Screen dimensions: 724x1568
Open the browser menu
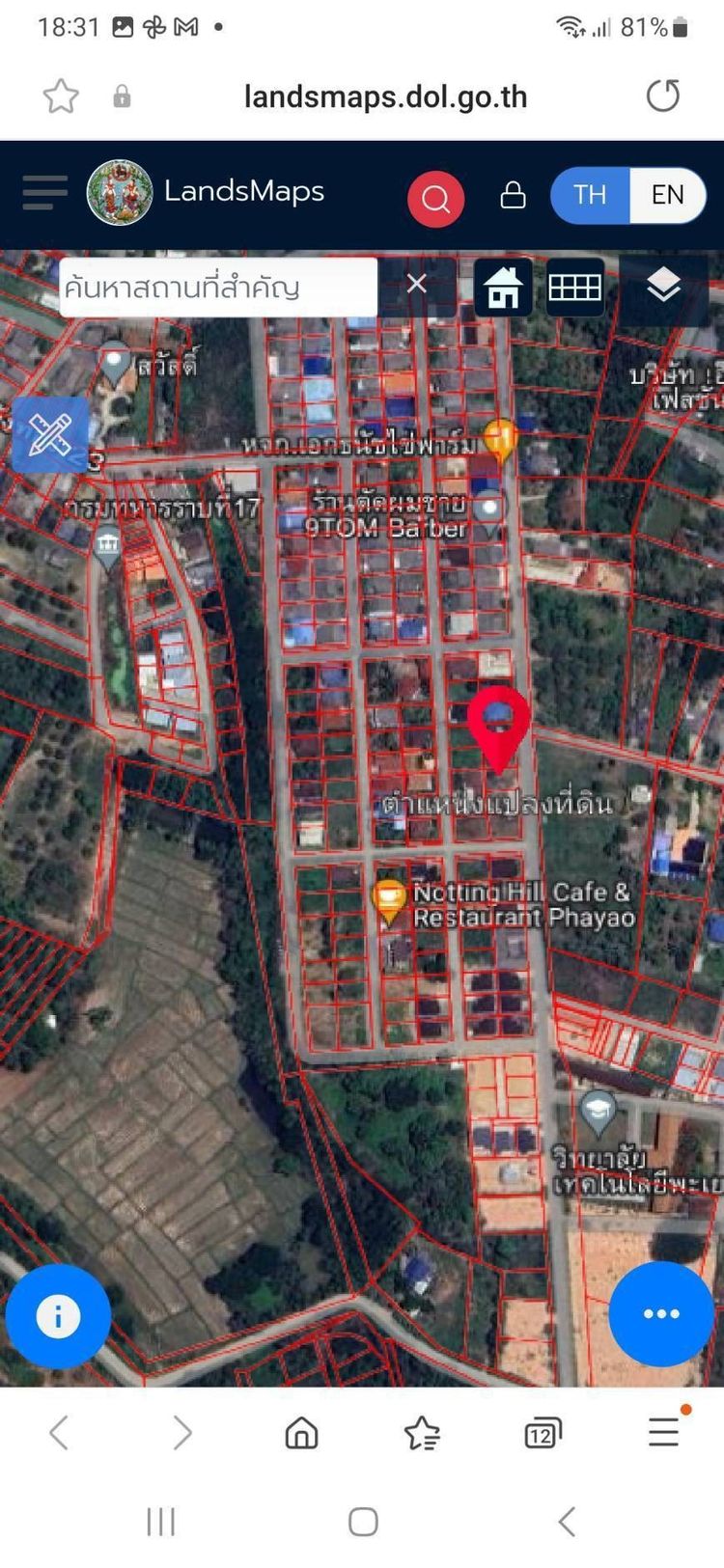663,1432
